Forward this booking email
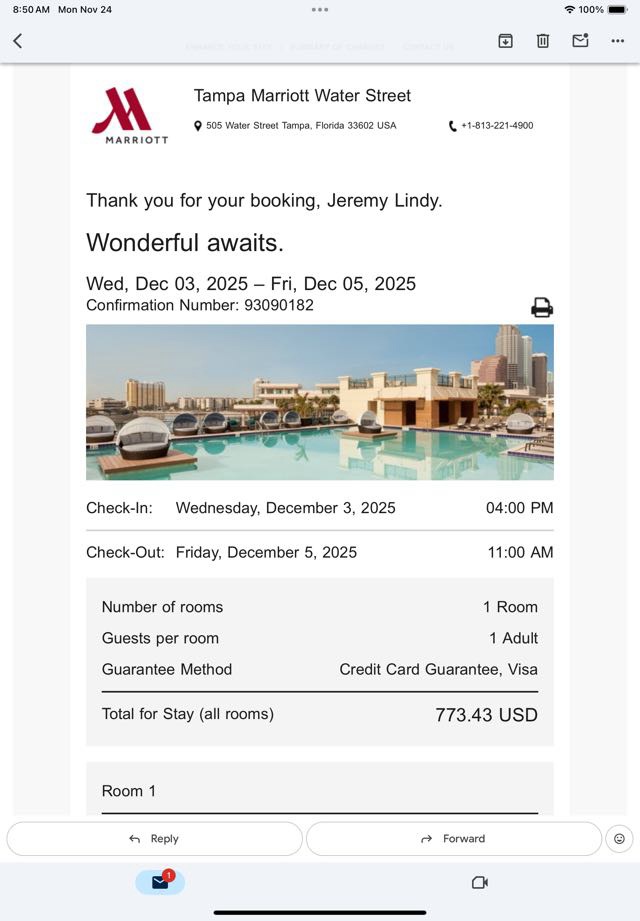640x921 pixels. tap(454, 839)
